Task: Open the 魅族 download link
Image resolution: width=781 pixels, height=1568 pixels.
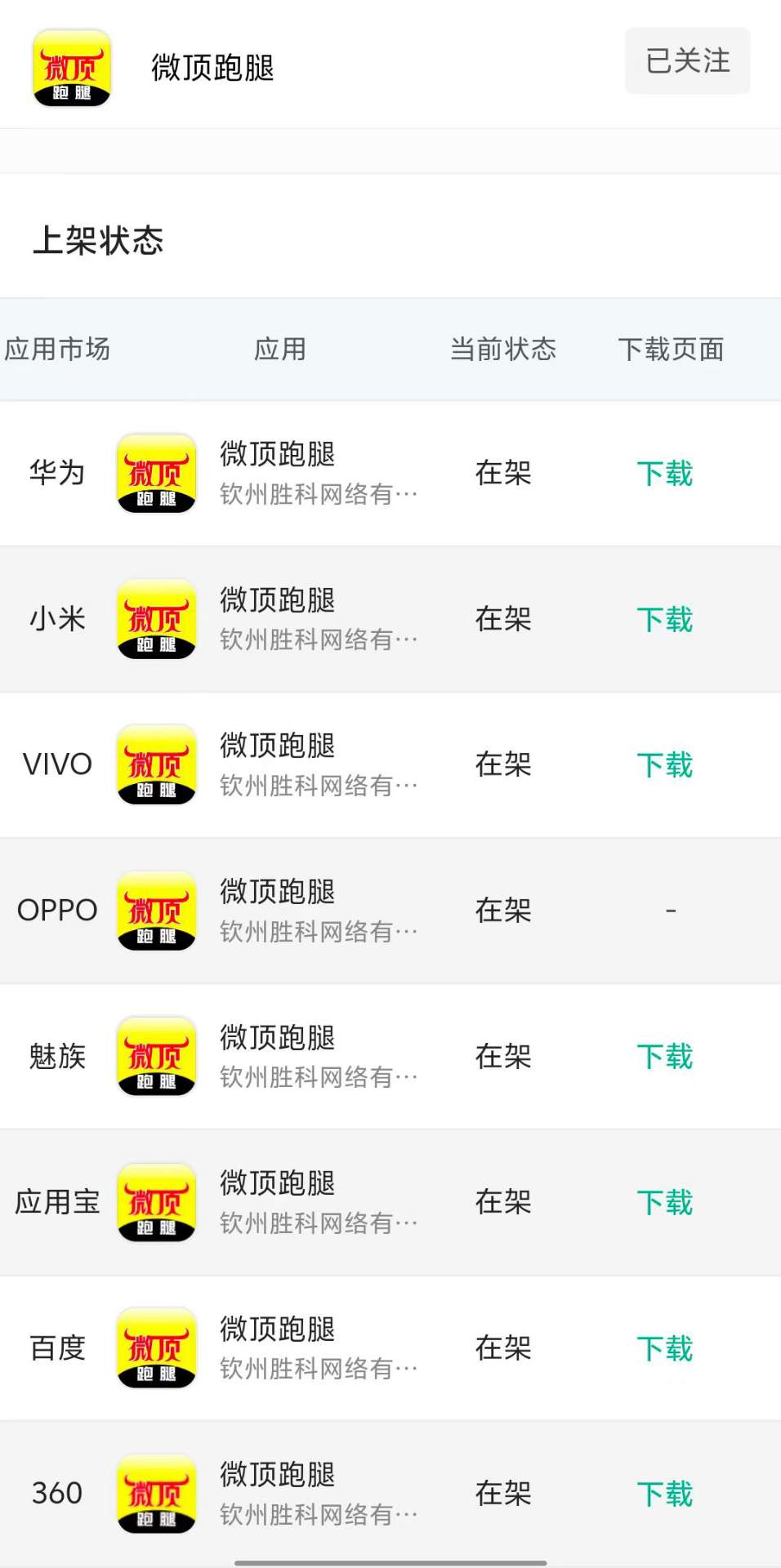Action: click(x=665, y=1057)
